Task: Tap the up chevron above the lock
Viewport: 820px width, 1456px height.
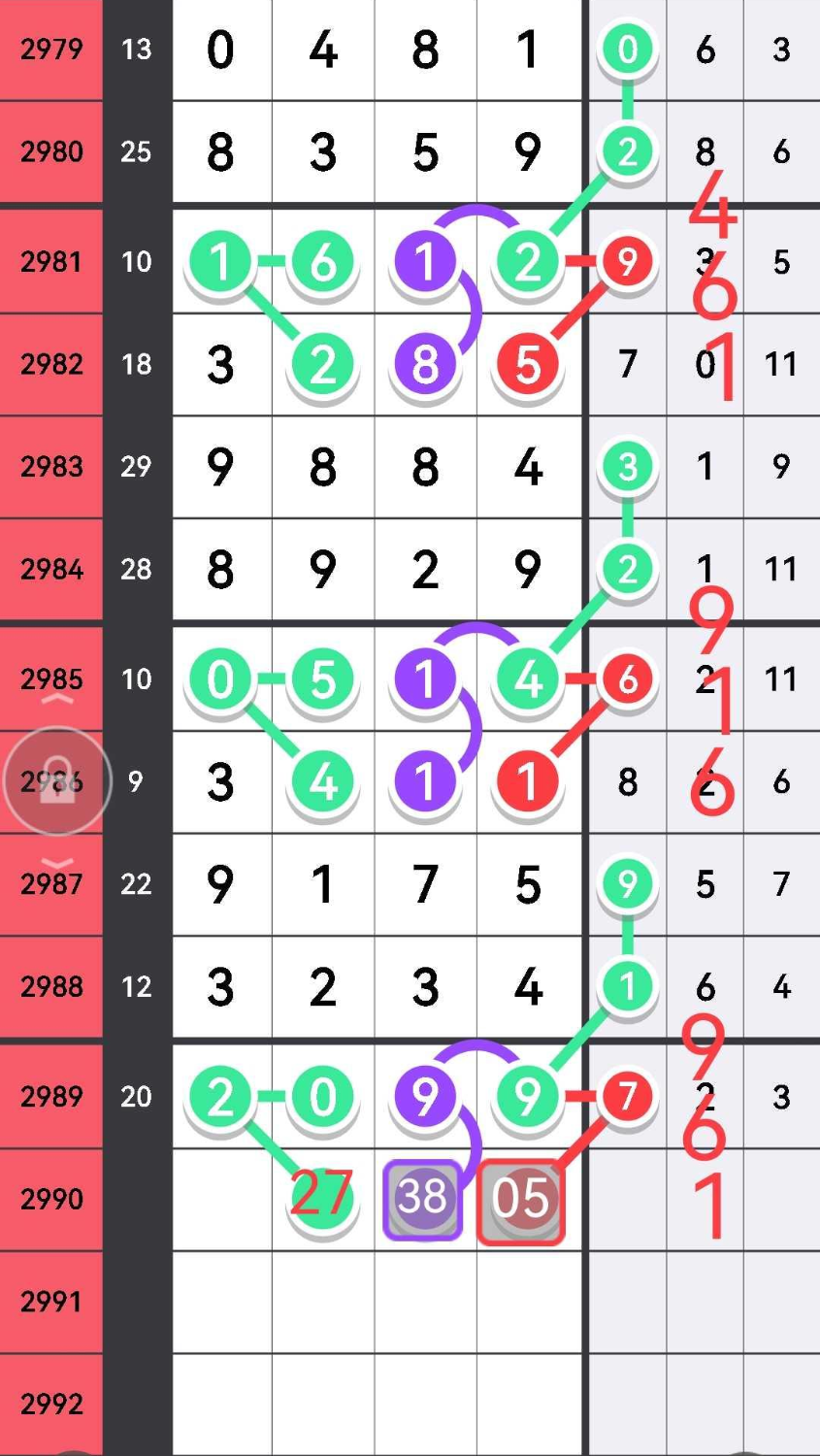Action: point(57,699)
